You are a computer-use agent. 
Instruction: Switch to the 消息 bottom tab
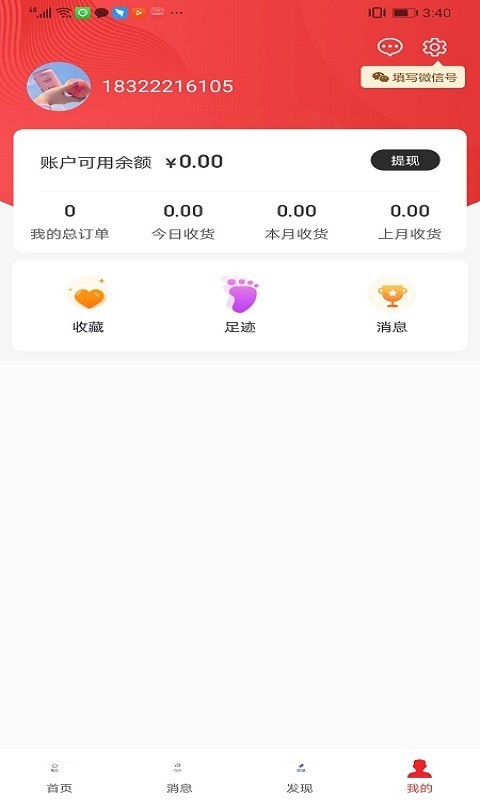tap(179, 778)
